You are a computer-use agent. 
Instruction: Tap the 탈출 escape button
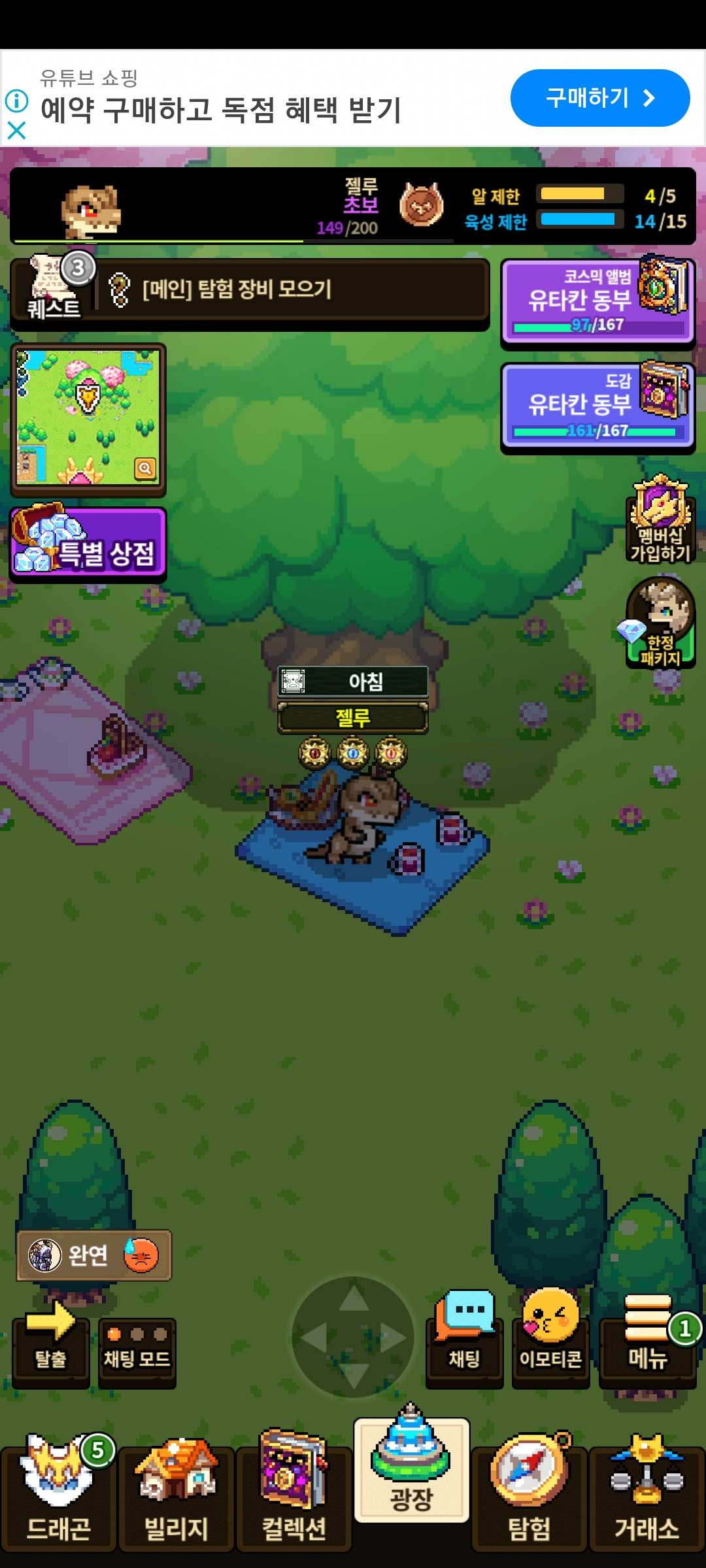click(50, 1341)
